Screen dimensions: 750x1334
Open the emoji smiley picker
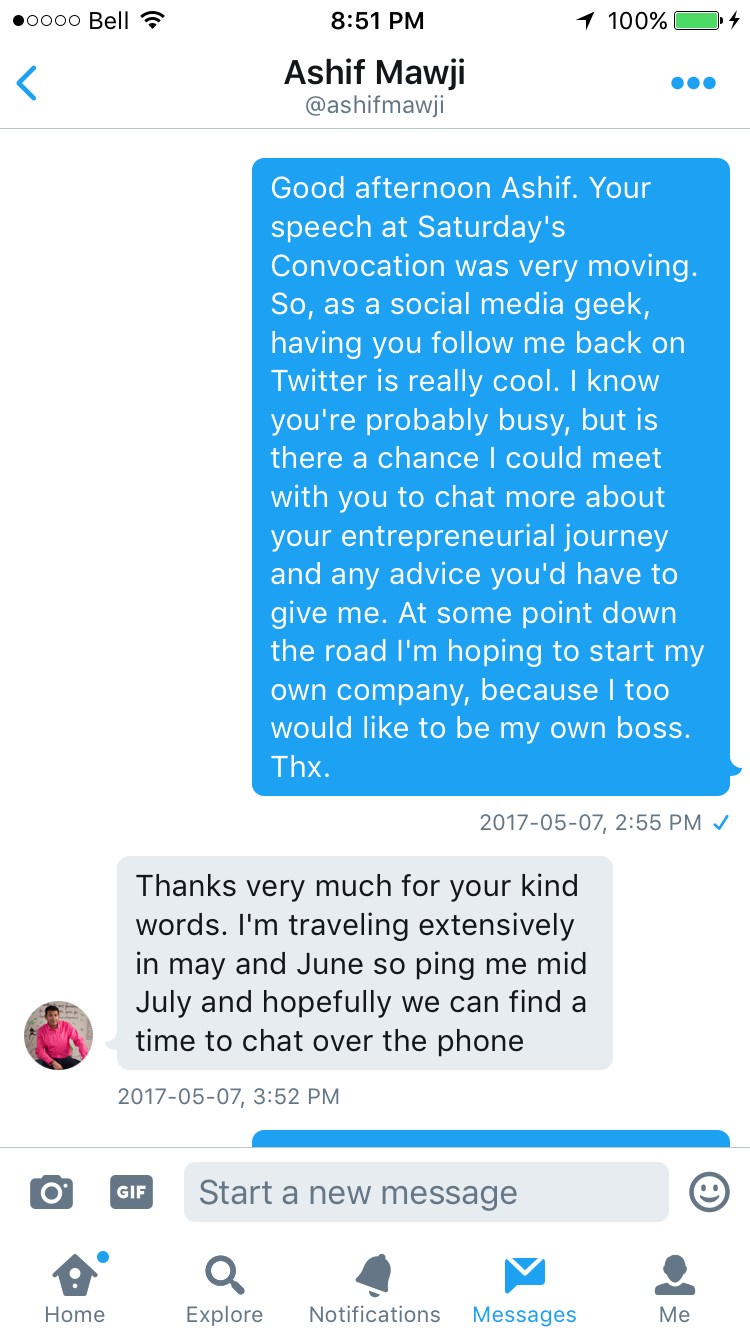point(709,1192)
